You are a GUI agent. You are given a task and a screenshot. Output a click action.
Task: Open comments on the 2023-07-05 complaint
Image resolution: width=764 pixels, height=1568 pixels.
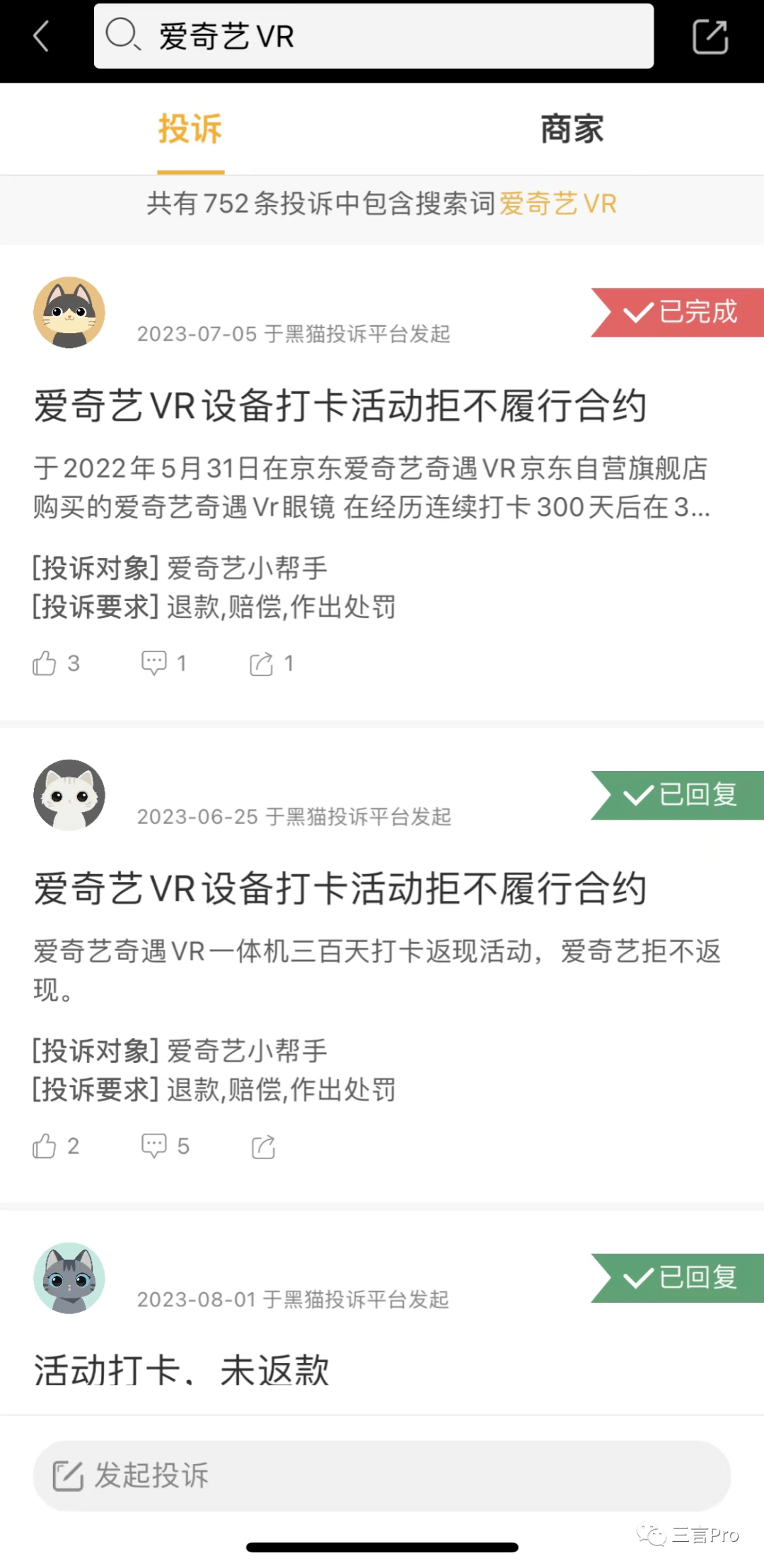[x=154, y=663]
